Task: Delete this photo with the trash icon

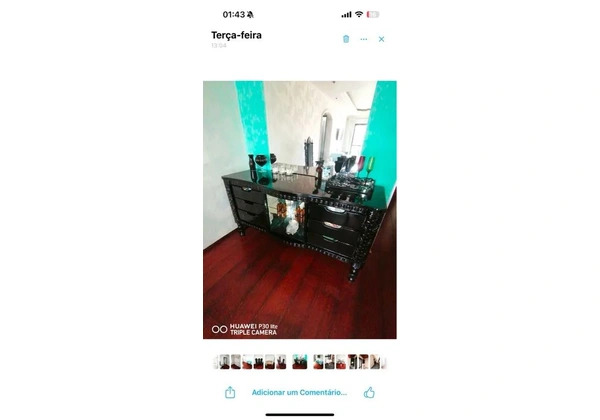Action: click(346, 39)
